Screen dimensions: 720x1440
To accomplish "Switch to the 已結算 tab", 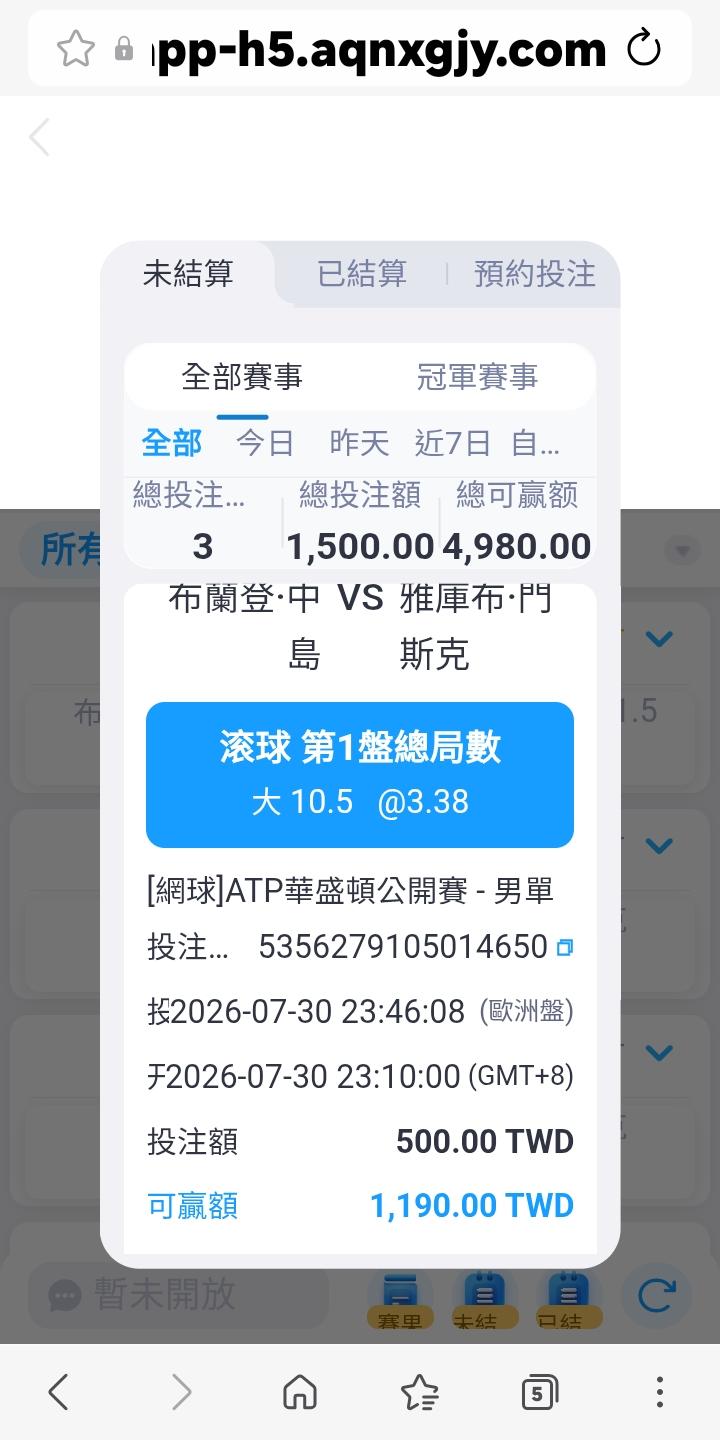I will (x=362, y=273).
